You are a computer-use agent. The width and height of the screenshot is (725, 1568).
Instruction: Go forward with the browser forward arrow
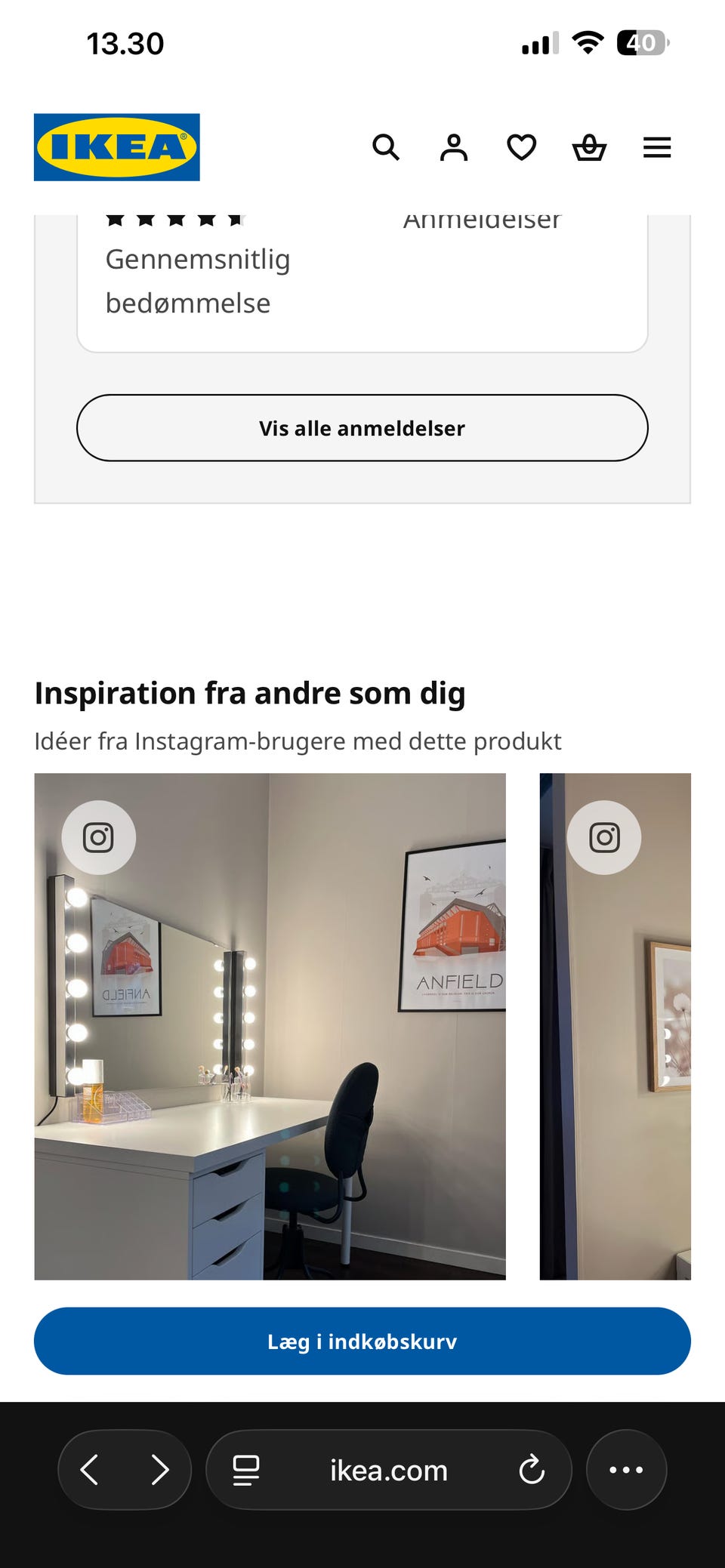pyautogui.click(x=161, y=1470)
